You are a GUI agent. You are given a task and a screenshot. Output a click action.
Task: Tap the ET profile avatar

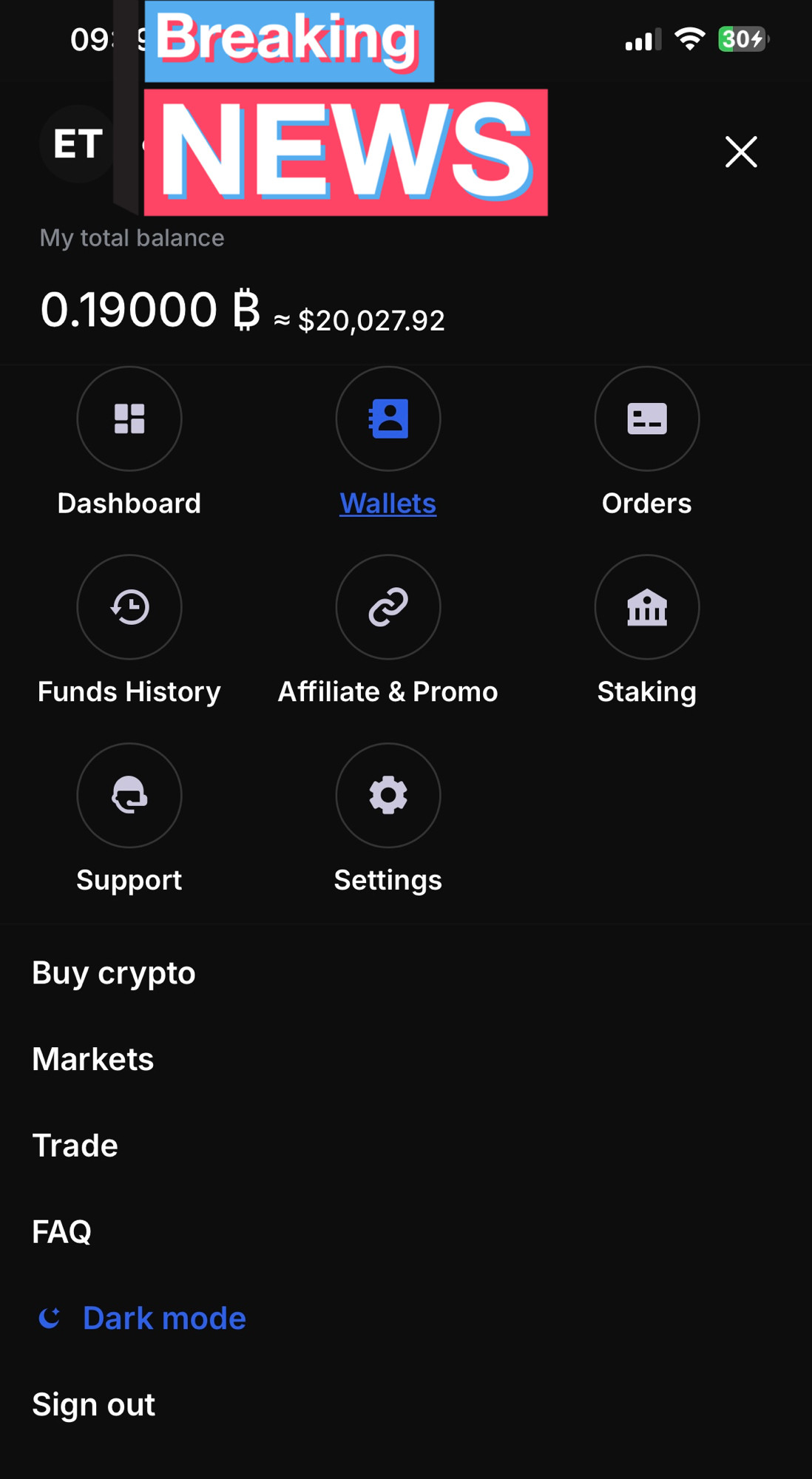[x=77, y=143]
